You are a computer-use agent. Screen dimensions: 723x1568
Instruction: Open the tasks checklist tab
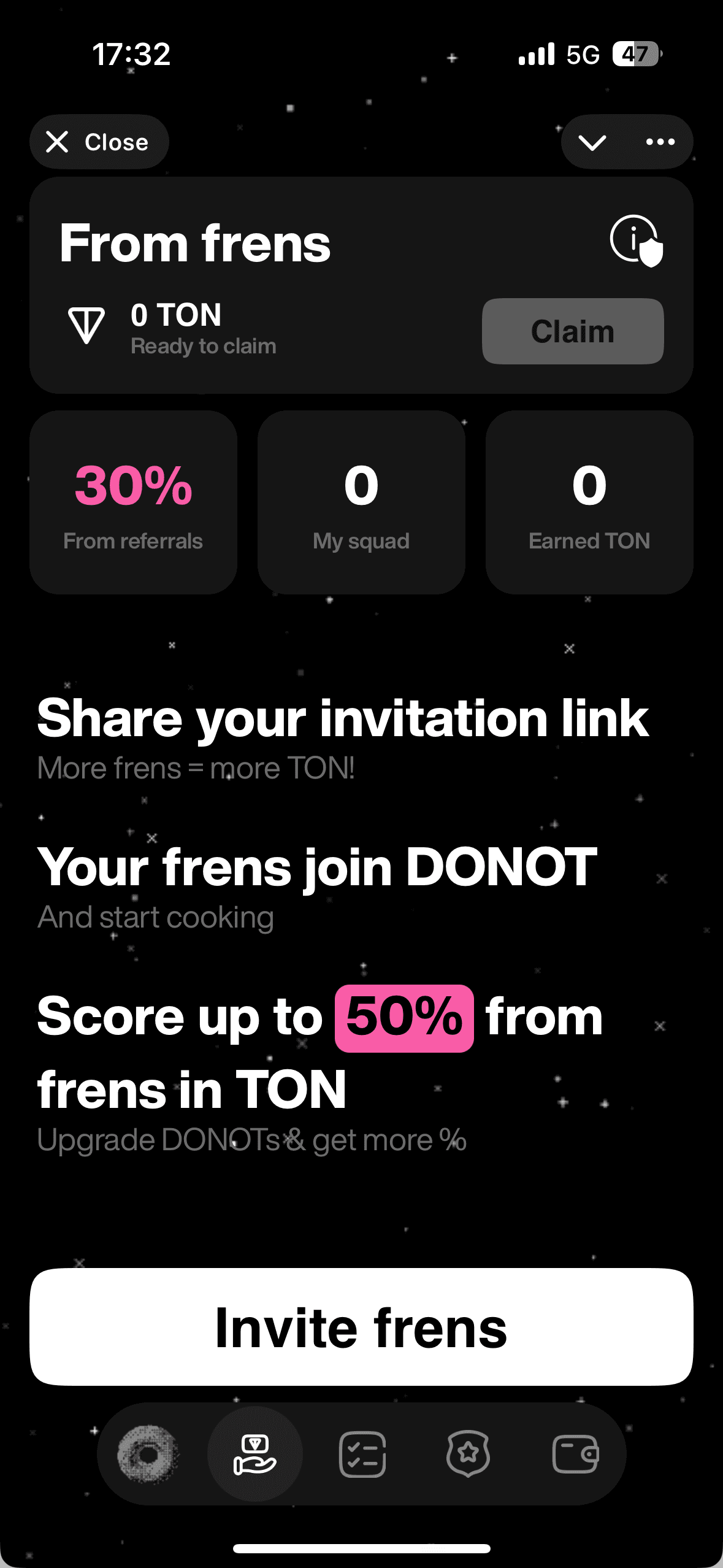[x=362, y=1454]
